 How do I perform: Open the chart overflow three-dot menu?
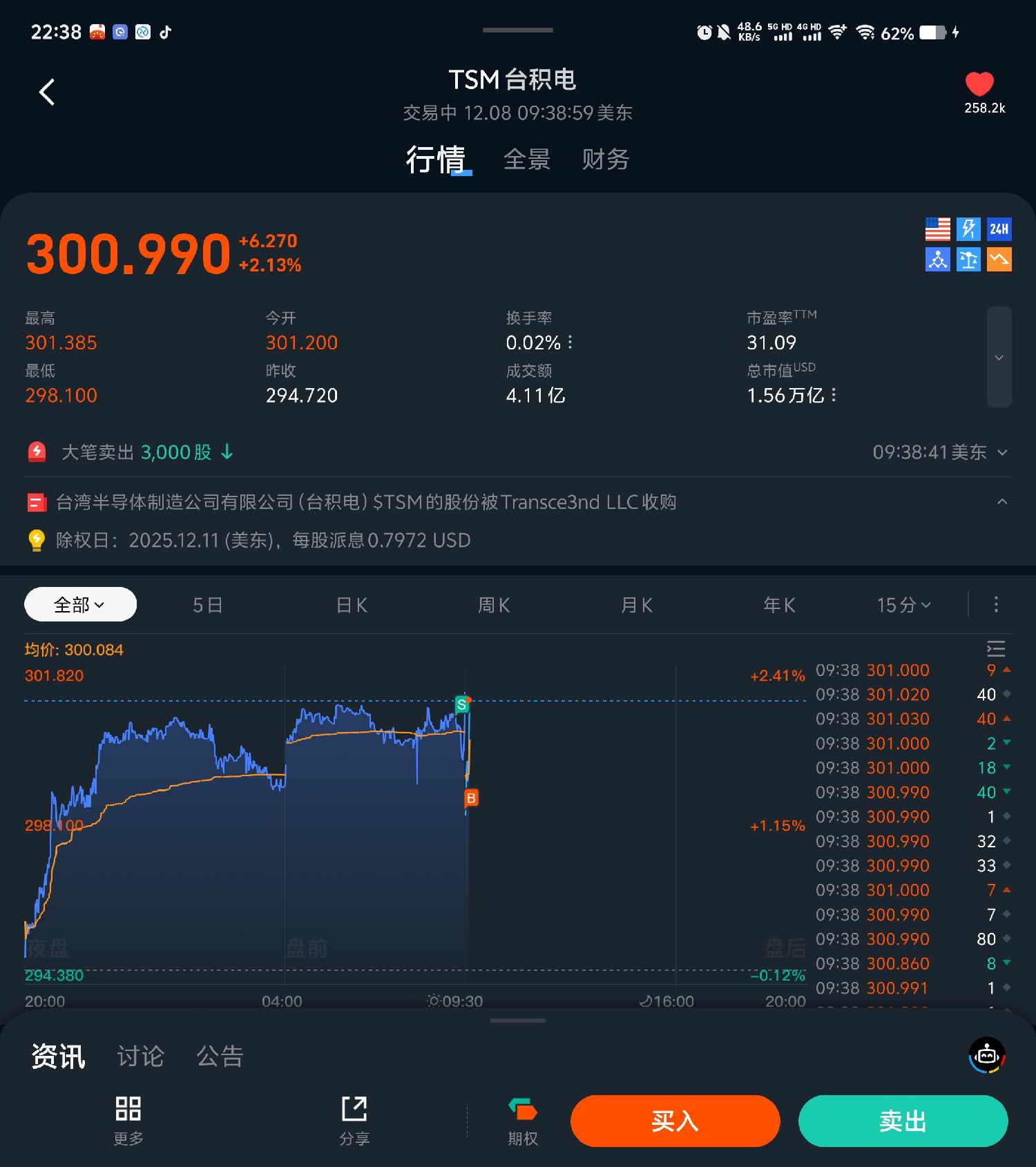click(x=995, y=605)
